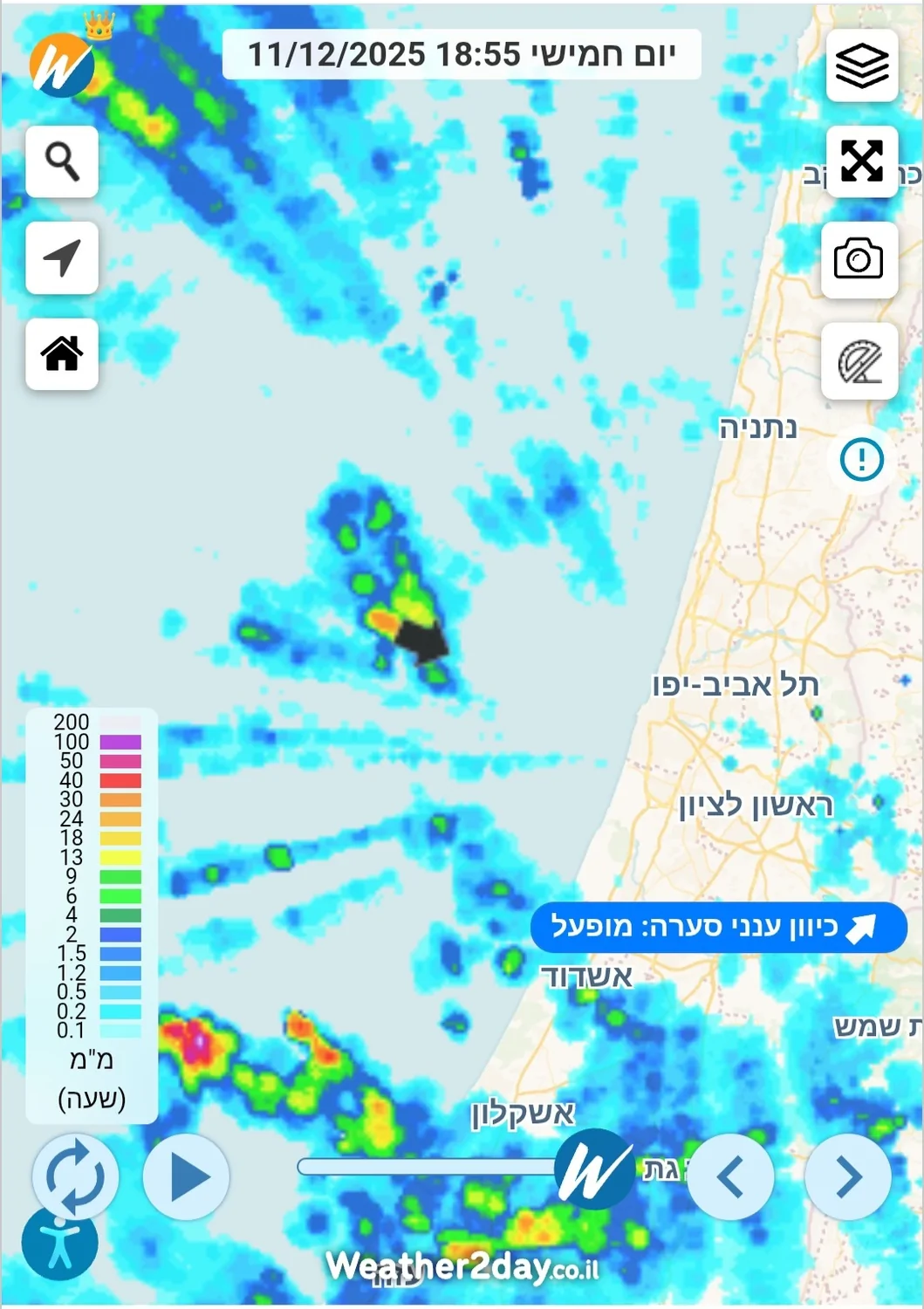Refresh the radar data
This screenshot has width=924, height=1309.
75,1177
